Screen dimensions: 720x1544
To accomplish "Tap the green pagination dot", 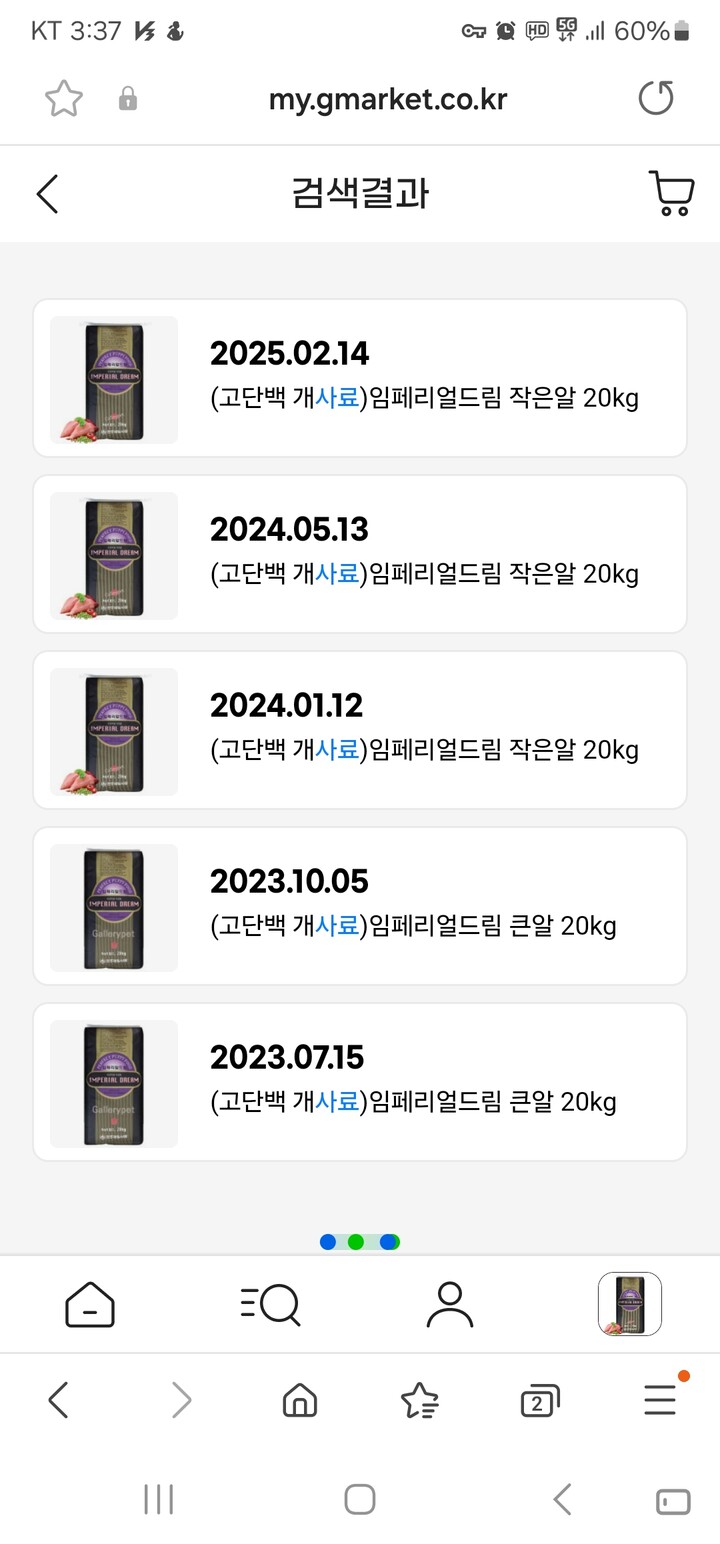I will [x=356, y=1241].
